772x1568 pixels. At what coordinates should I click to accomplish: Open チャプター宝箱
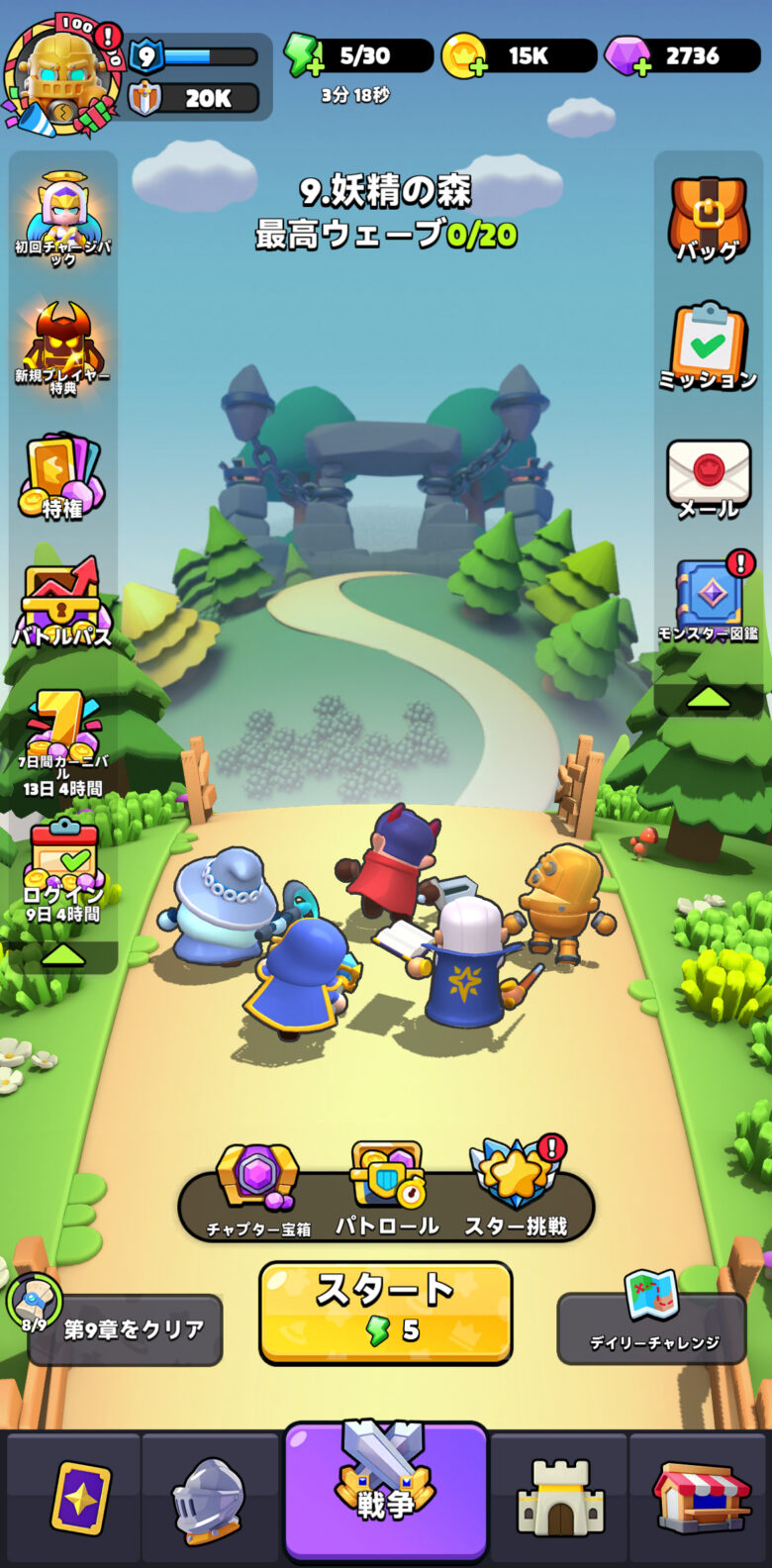click(x=258, y=1188)
